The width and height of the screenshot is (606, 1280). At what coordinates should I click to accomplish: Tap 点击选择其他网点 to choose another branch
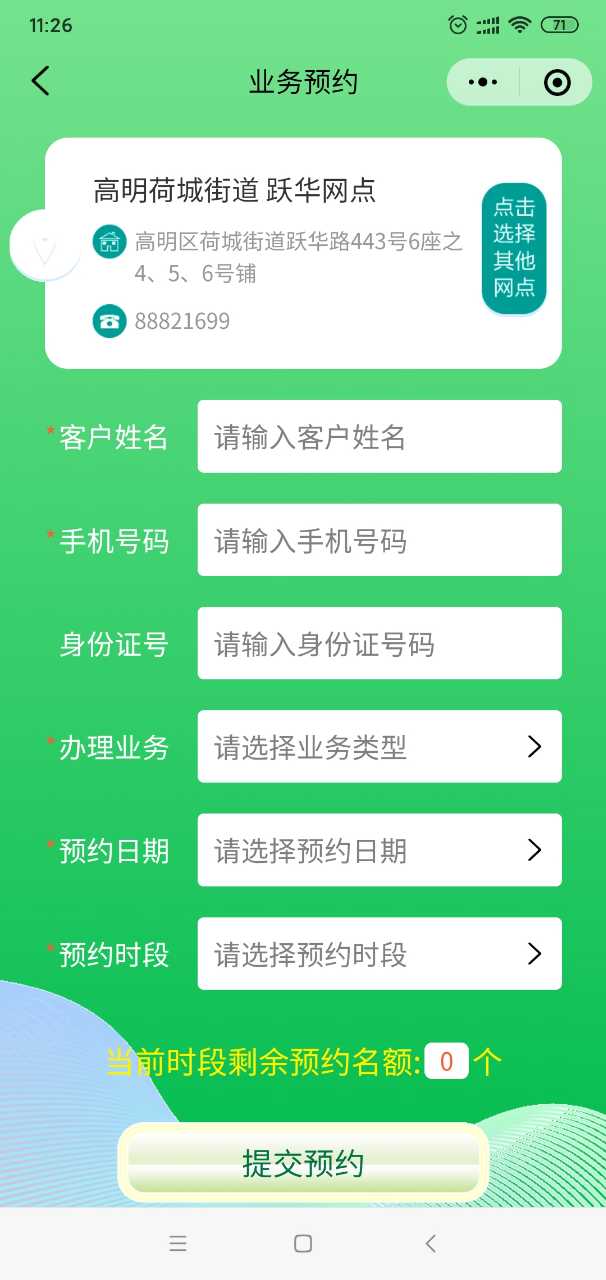point(514,248)
